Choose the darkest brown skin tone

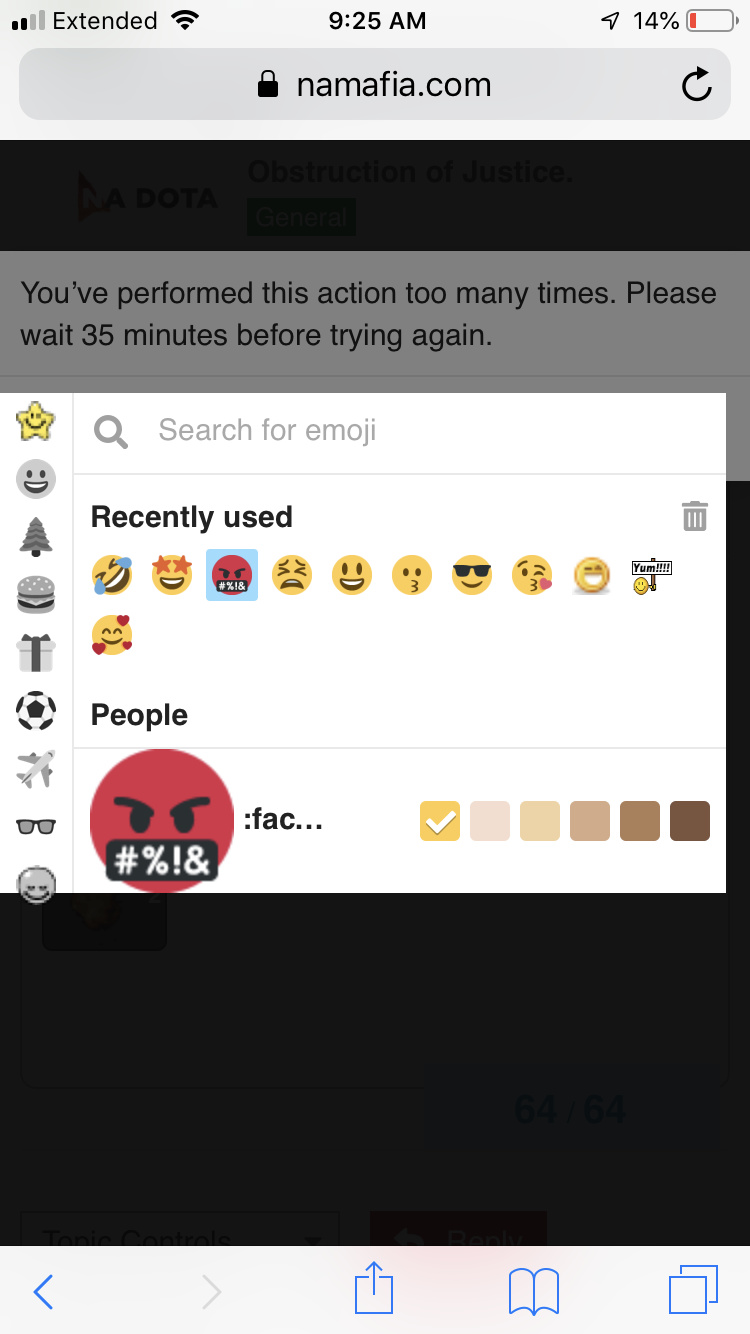(690, 821)
